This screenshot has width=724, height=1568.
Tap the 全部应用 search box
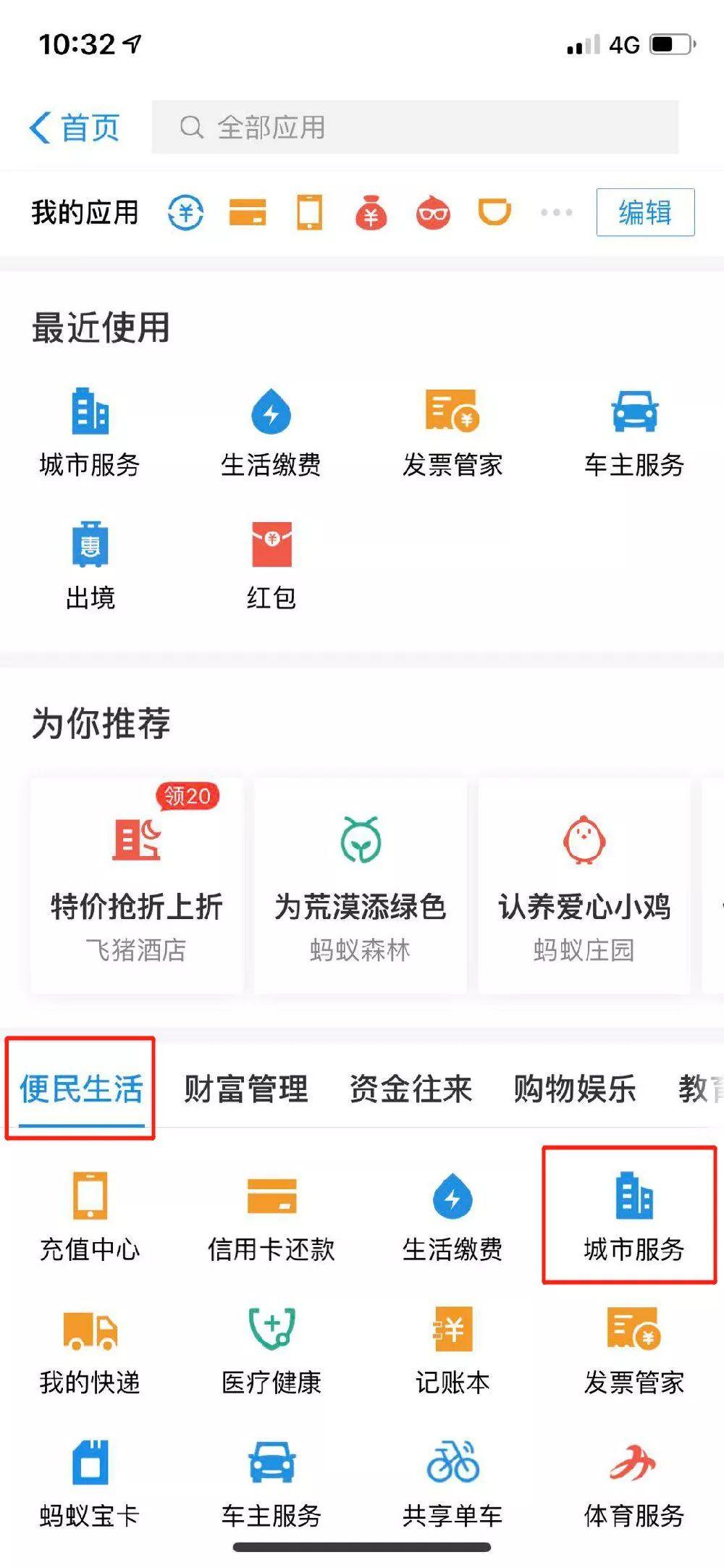tap(414, 127)
